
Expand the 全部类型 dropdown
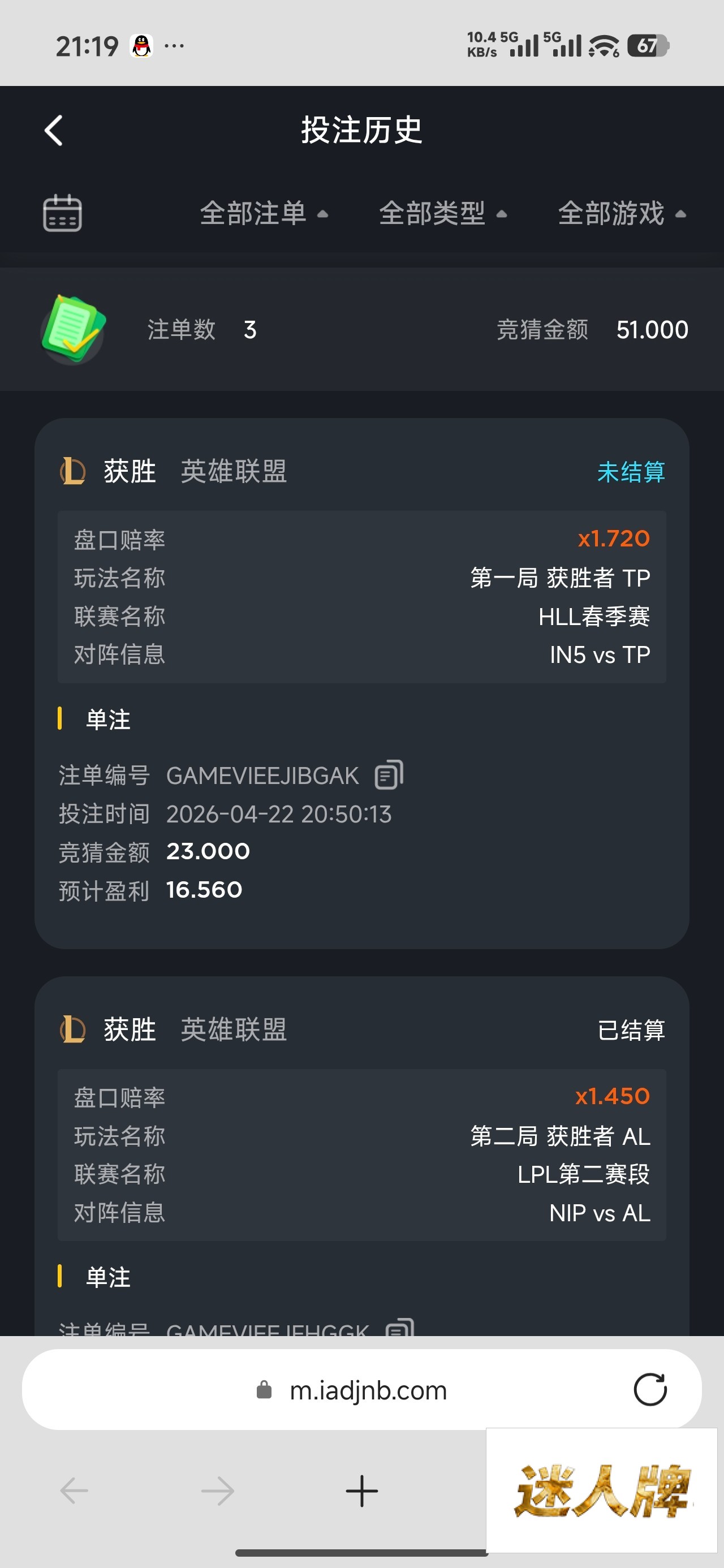pos(442,214)
